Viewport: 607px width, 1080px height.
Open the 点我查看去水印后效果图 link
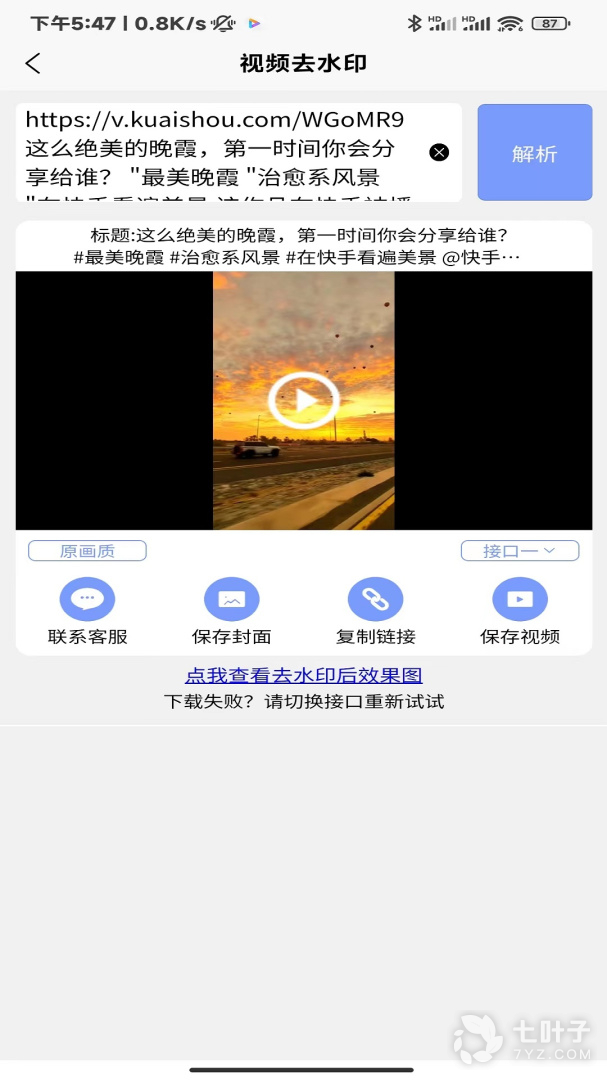(303, 676)
